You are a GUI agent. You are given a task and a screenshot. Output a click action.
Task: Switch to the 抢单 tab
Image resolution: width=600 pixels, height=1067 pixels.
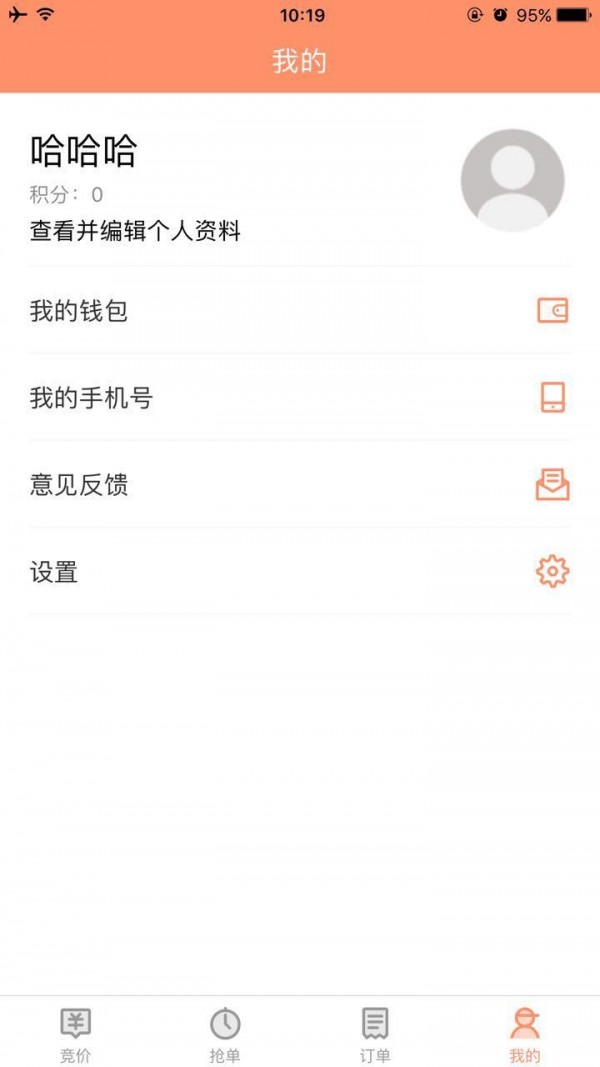(225, 1033)
